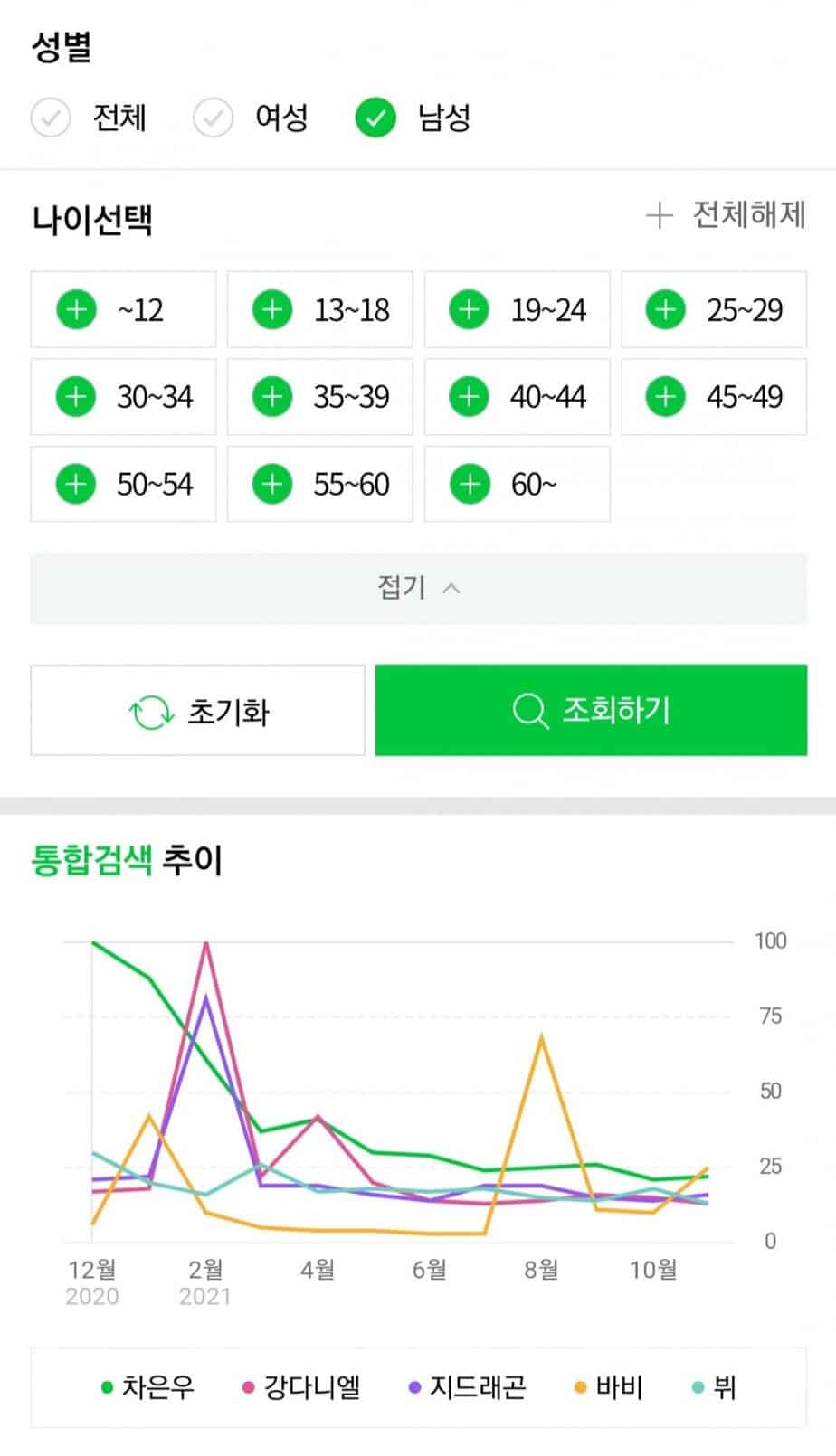Screen dimensions: 836x1456
Task: Tap 전체해제 to deselect all ages
Action: click(x=726, y=215)
